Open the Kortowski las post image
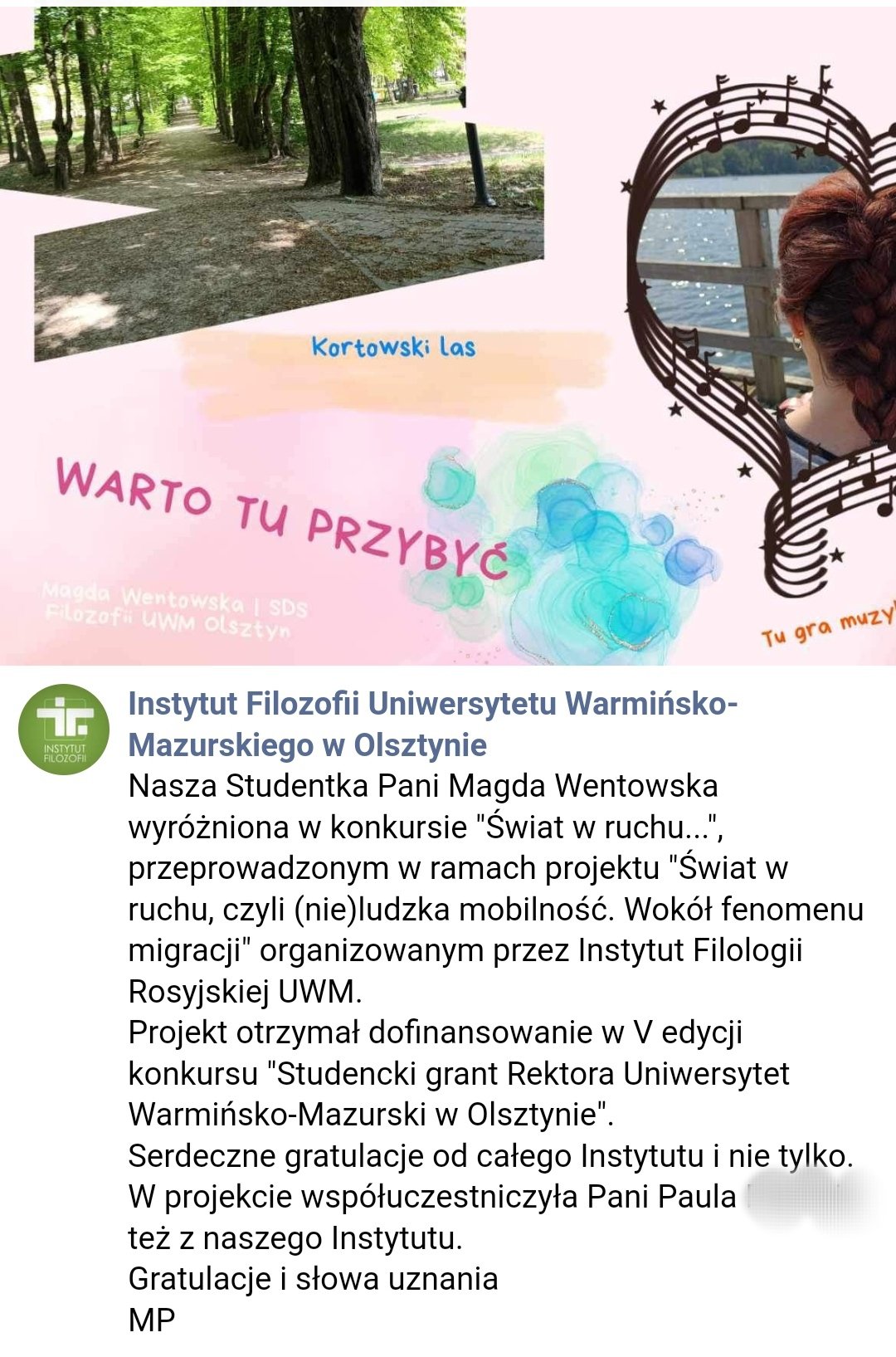Screen dimensions: 896x1357 [x=448, y=332]
